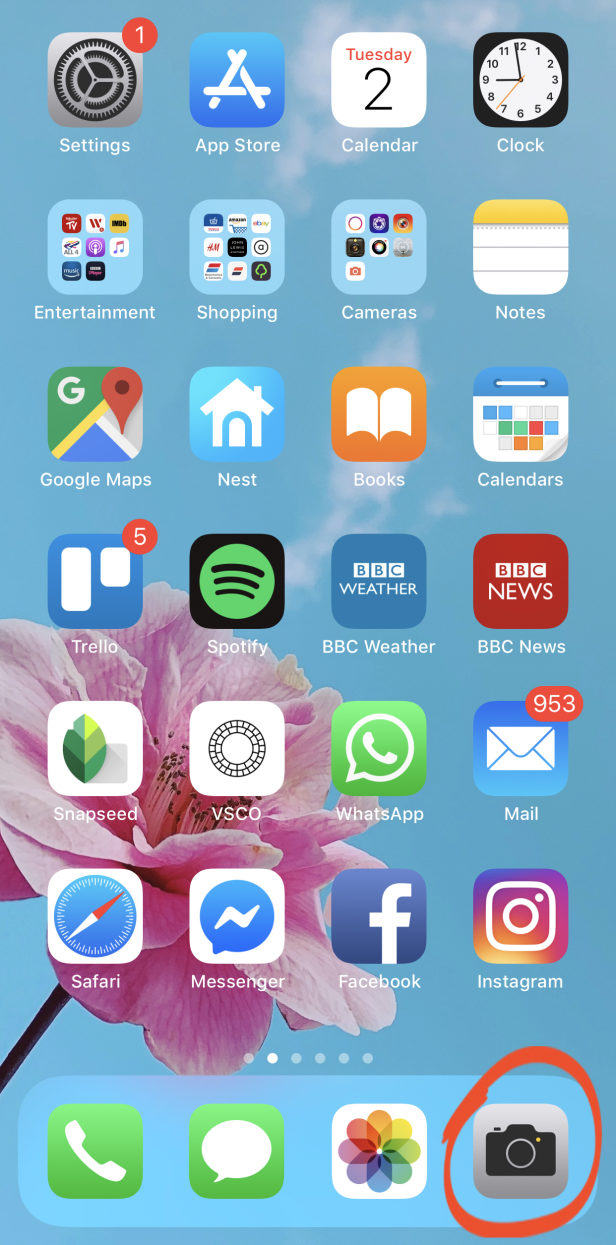
Task: Open the Settings app
Action: click(x=95, y=80)
